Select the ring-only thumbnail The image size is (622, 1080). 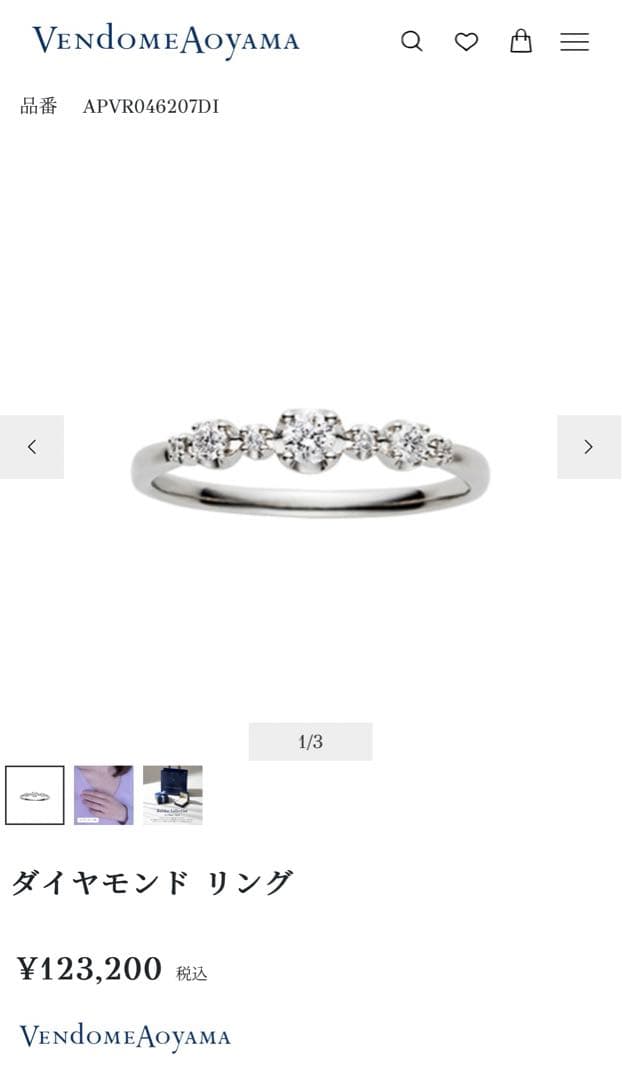point(35,795)
